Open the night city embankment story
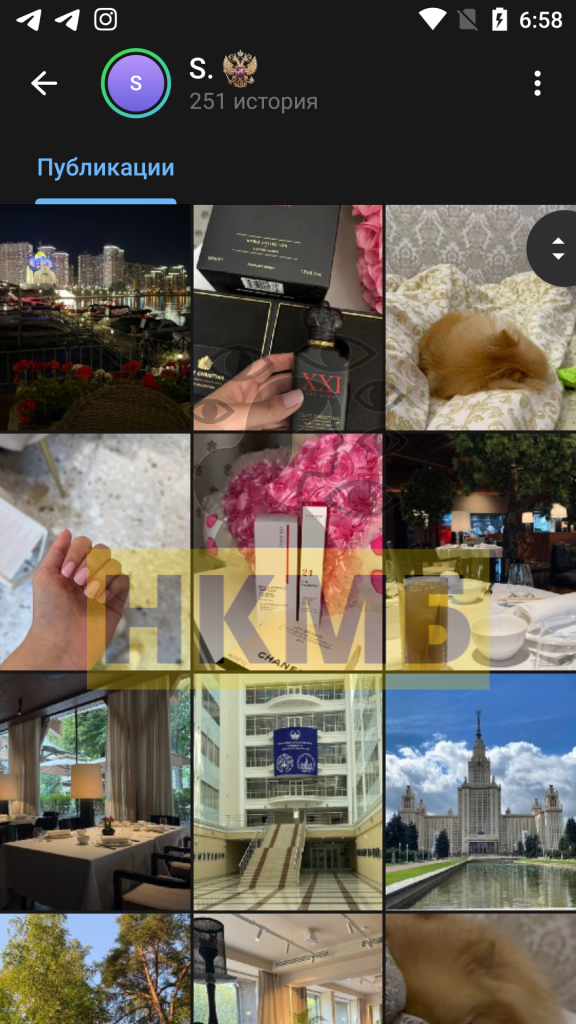Screen dimensions: 576x1024 95,317
